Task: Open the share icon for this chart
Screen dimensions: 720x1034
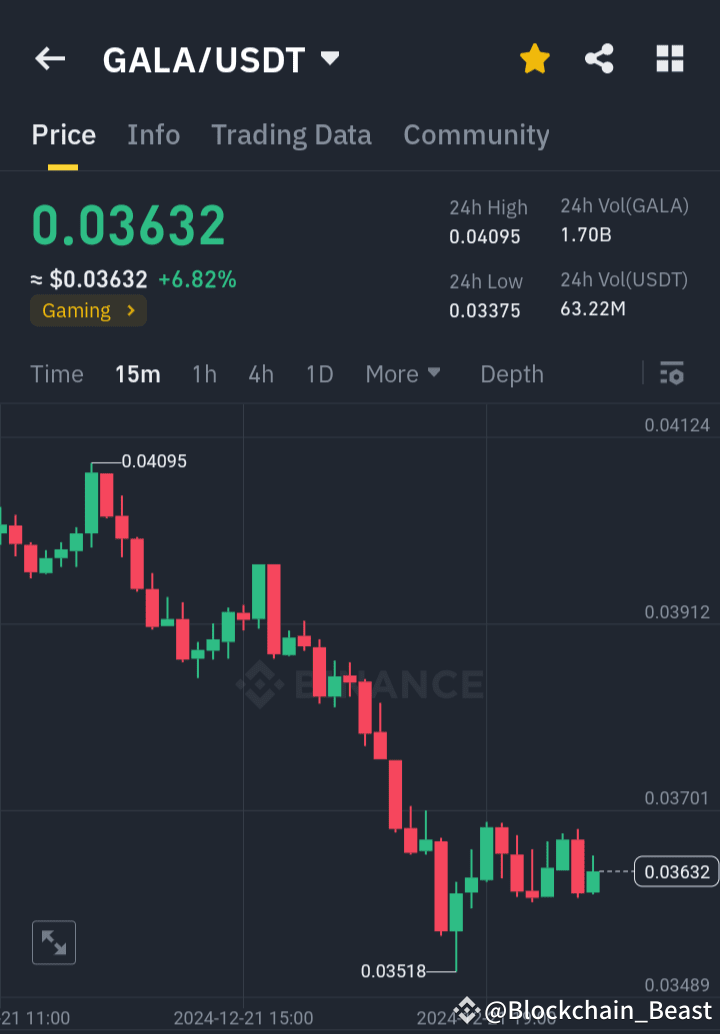Action: 599,58
